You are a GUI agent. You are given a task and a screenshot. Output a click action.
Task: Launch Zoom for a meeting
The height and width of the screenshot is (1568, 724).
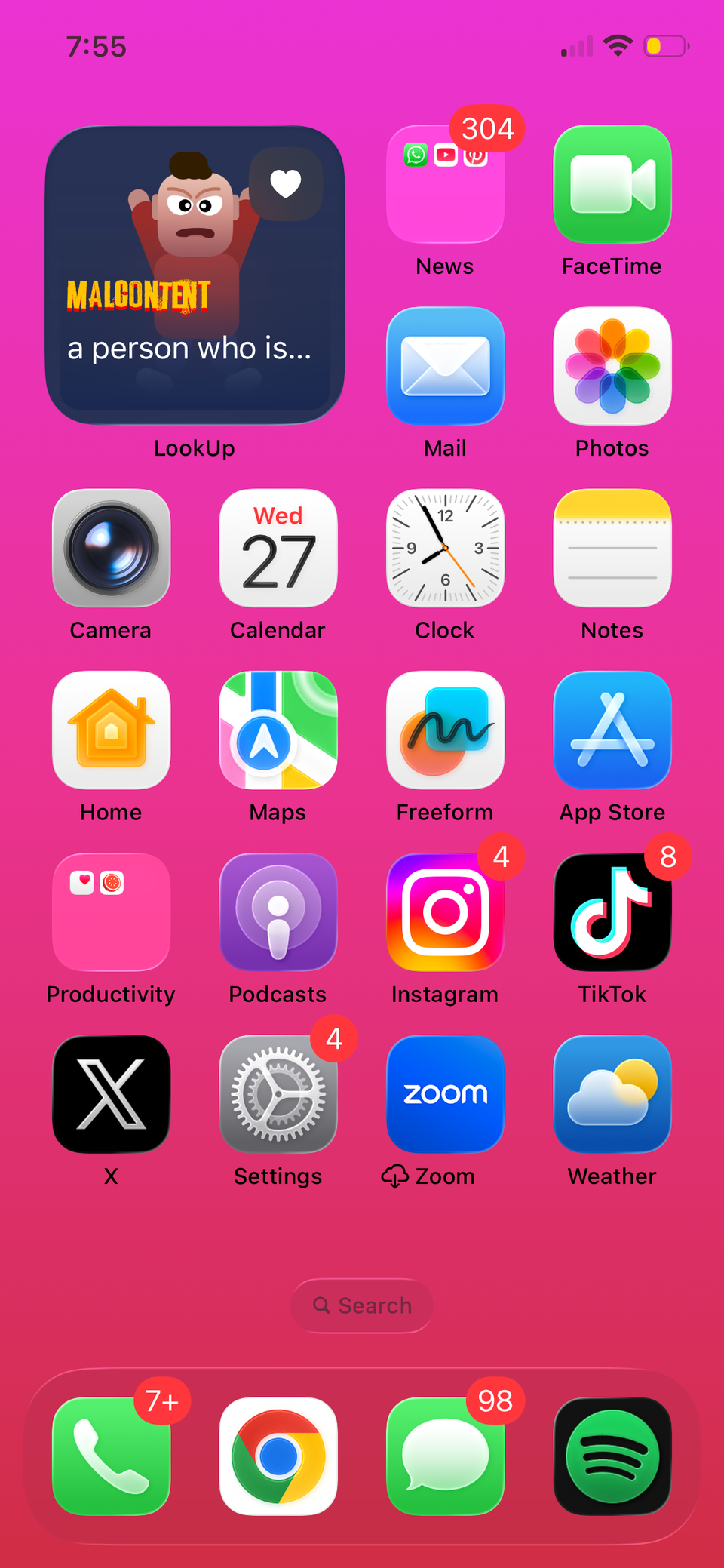(x=444, y=1094)
